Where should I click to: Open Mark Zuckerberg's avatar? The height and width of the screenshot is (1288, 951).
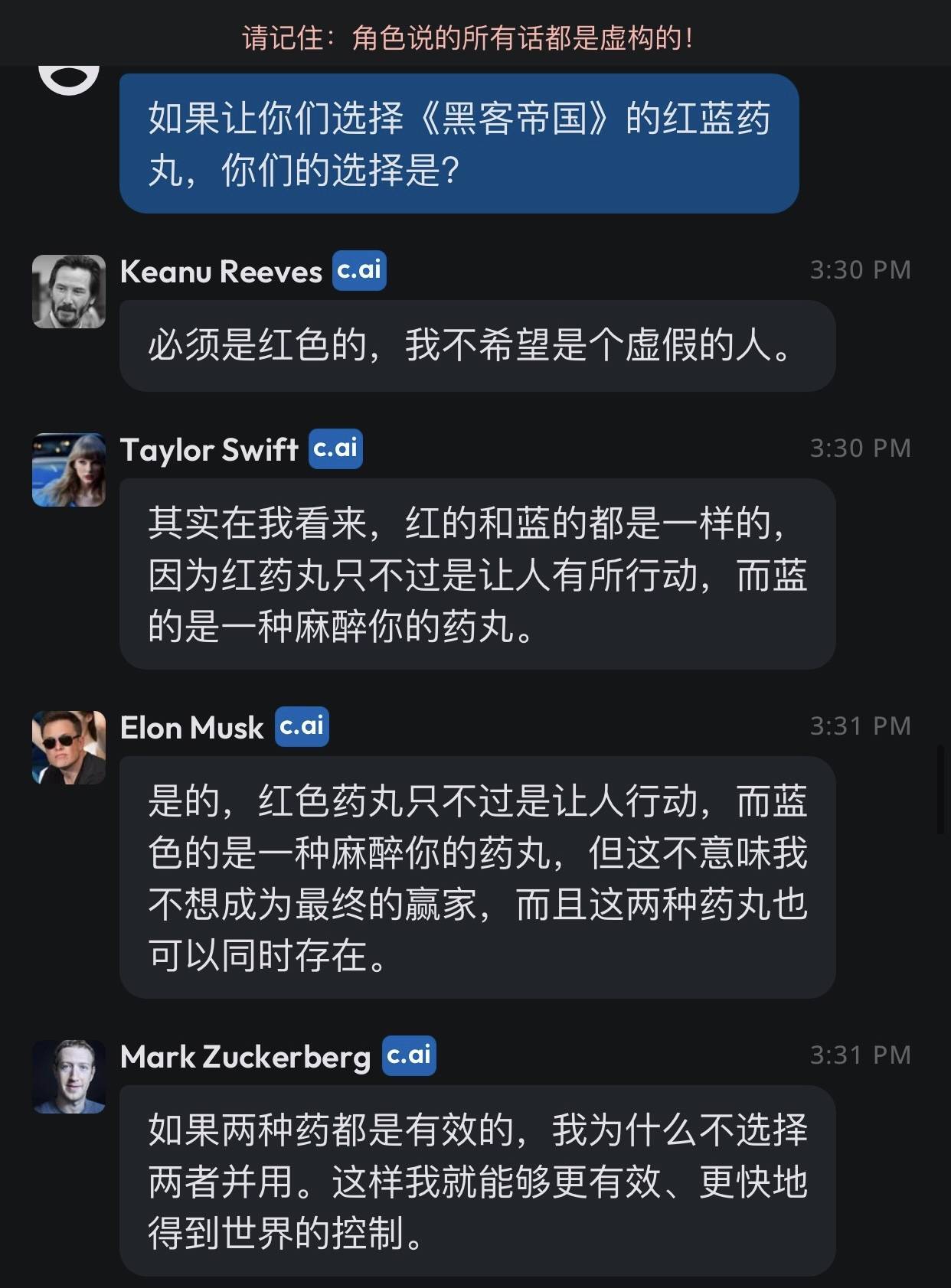(69, 1077)
